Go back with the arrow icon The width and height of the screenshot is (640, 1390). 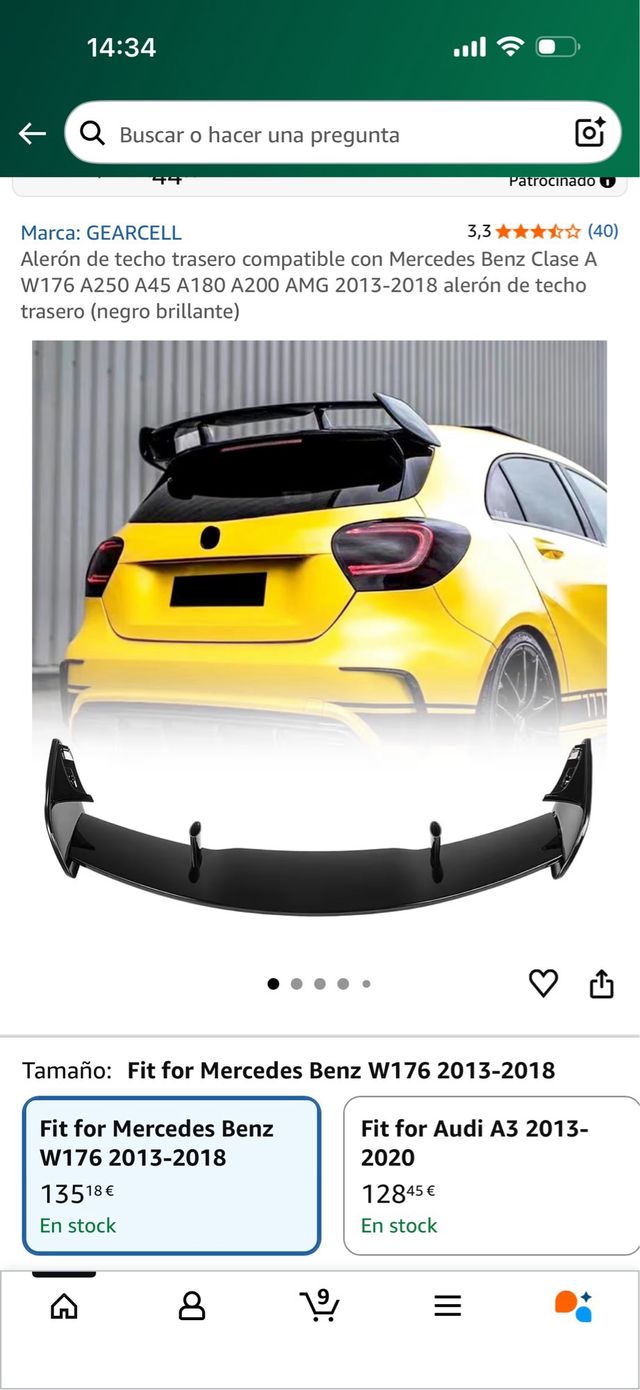[32, 134]
